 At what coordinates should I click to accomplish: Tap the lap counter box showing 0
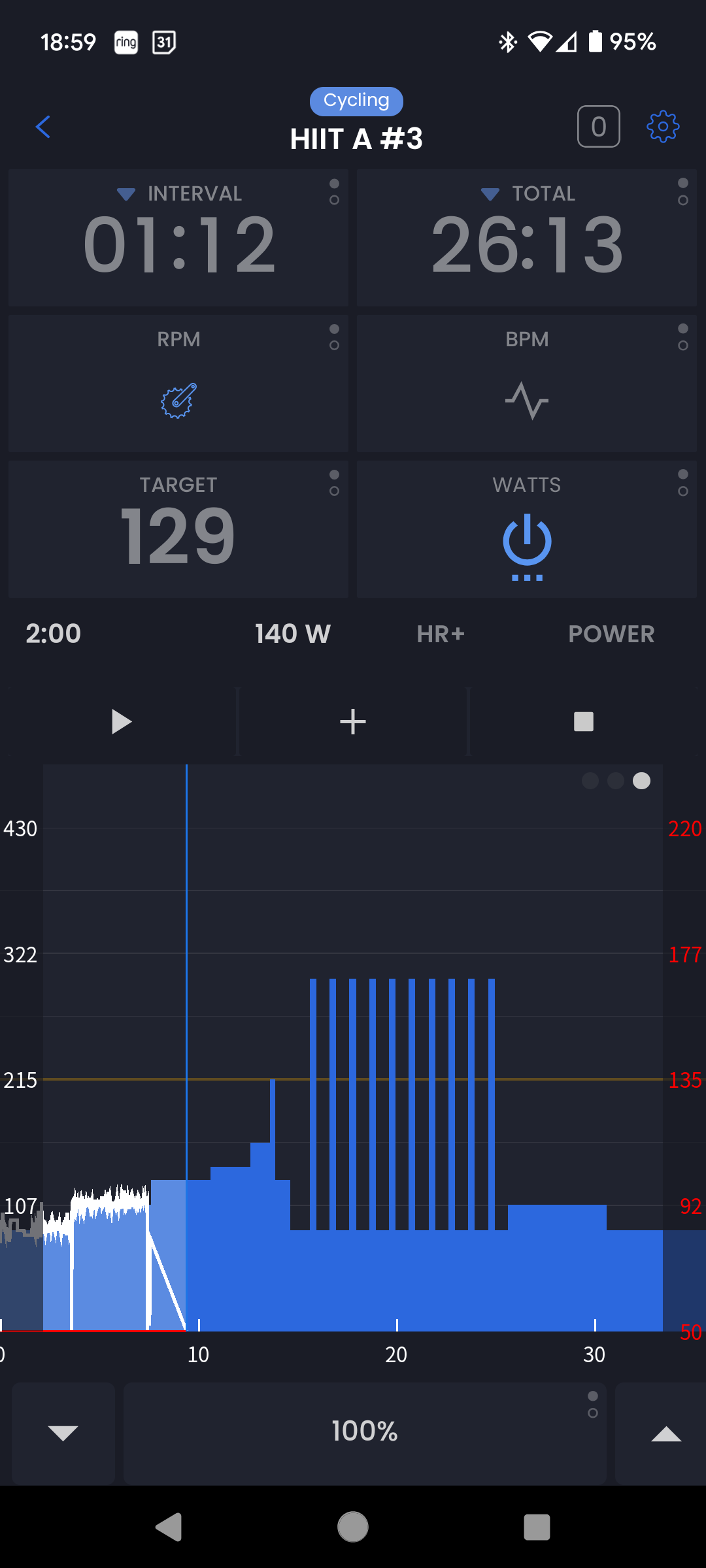pyautogui.click(x=599, y=127)
